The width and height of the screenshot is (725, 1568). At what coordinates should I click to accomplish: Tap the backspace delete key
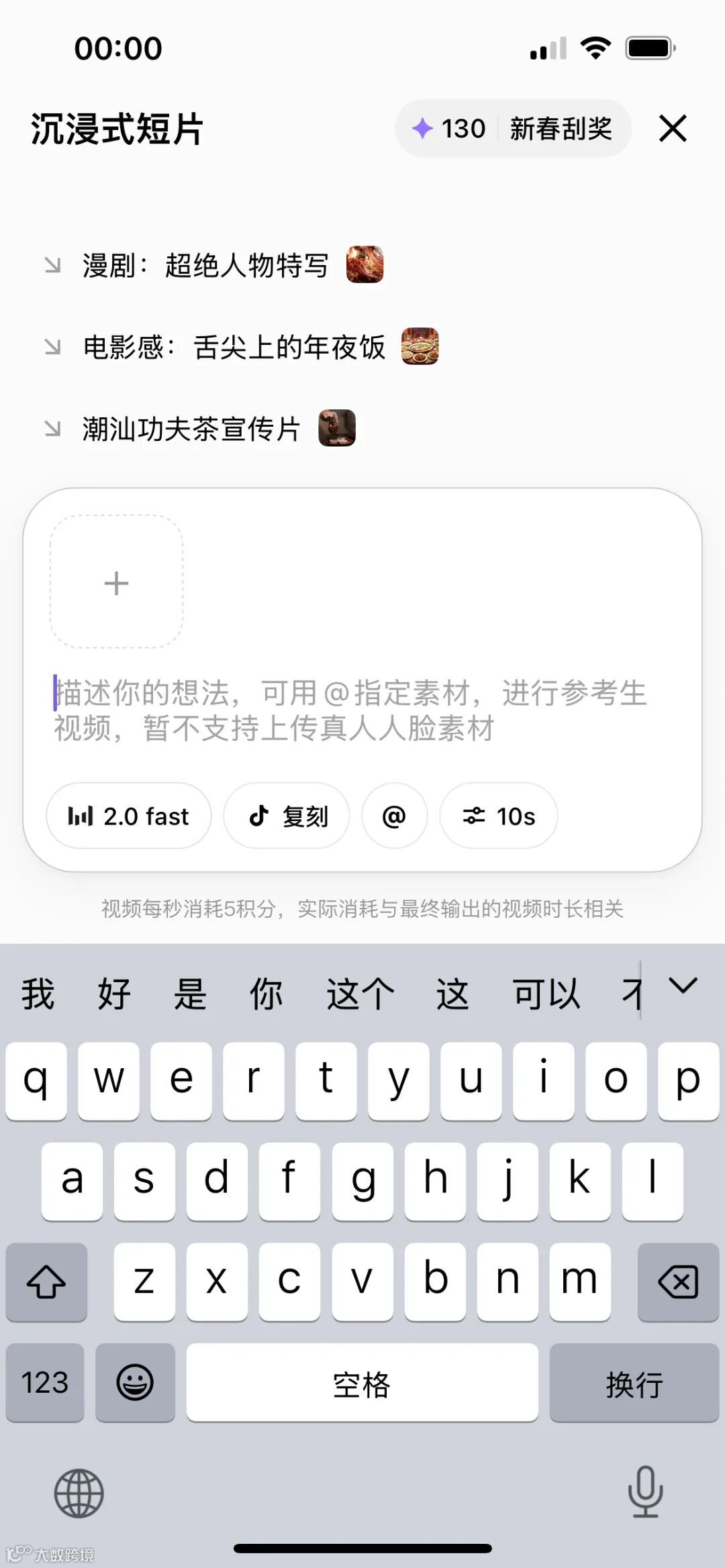tap(679, 1282)
